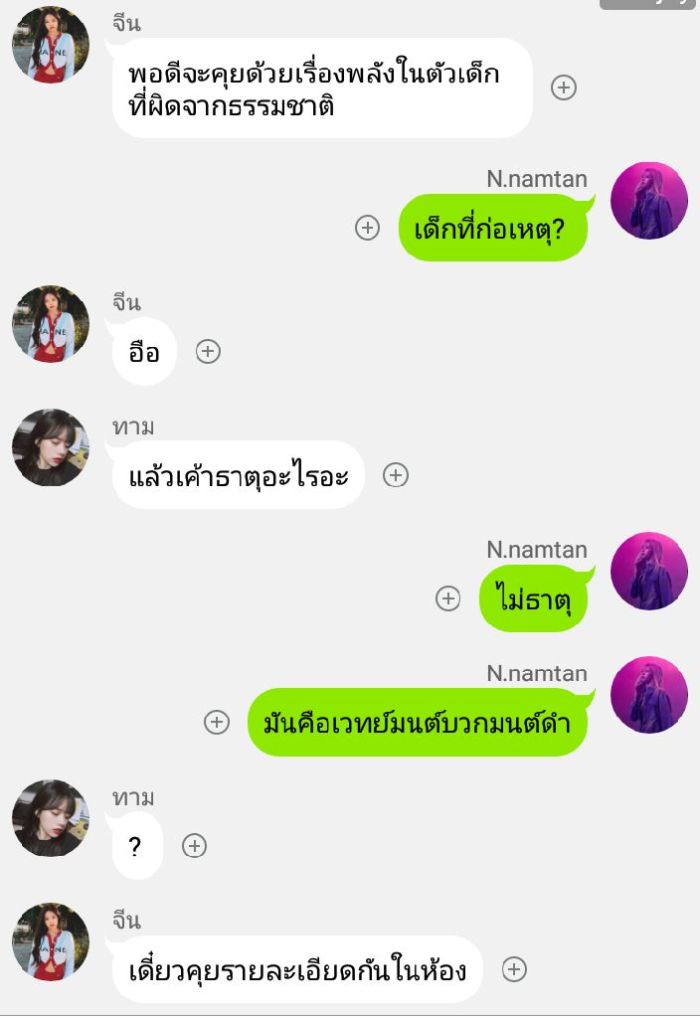Tap the plus icon beside "ไม่ธาตุ"

[448, 598]
